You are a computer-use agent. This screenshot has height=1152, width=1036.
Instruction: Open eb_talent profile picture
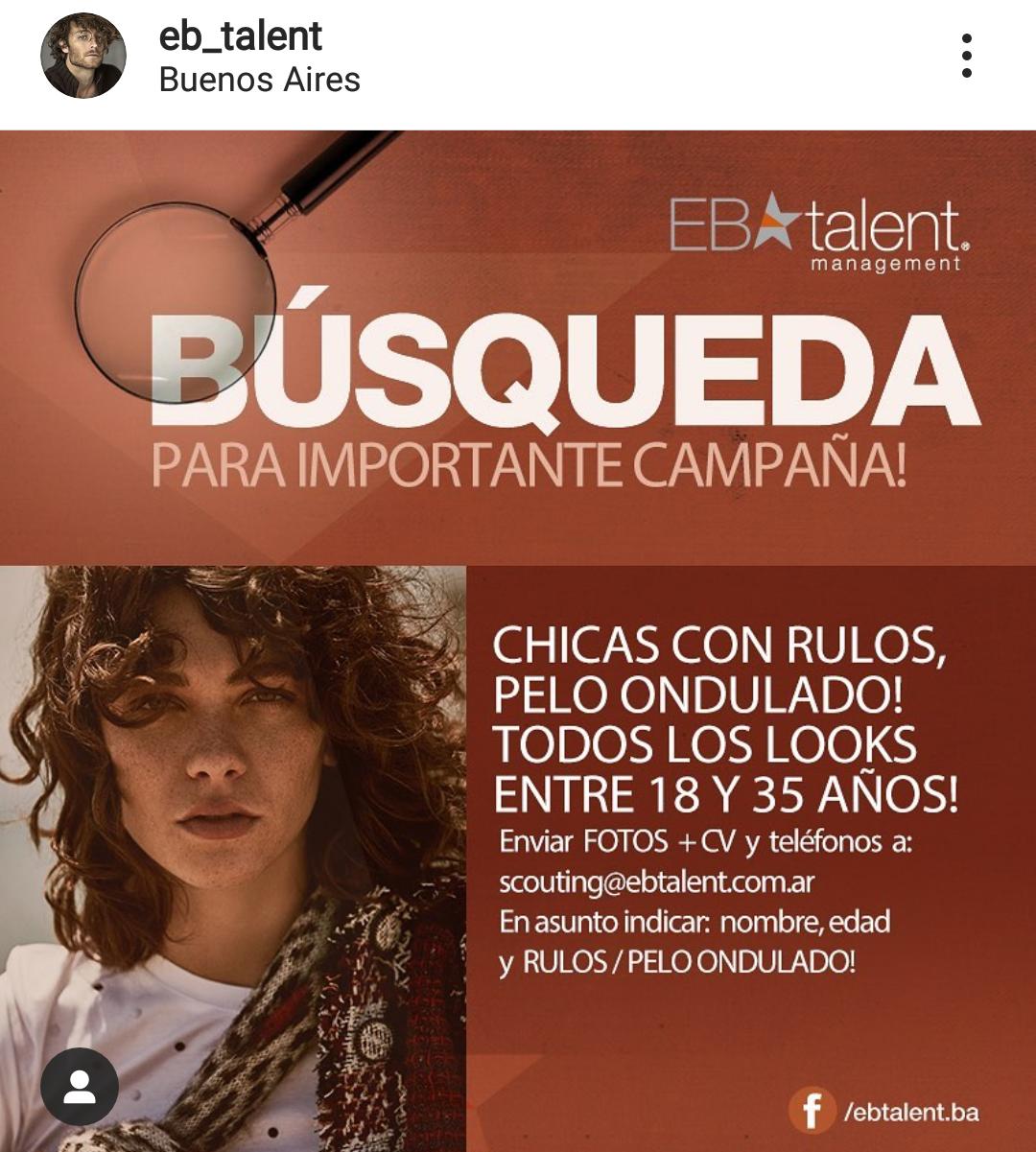(82, 57)
